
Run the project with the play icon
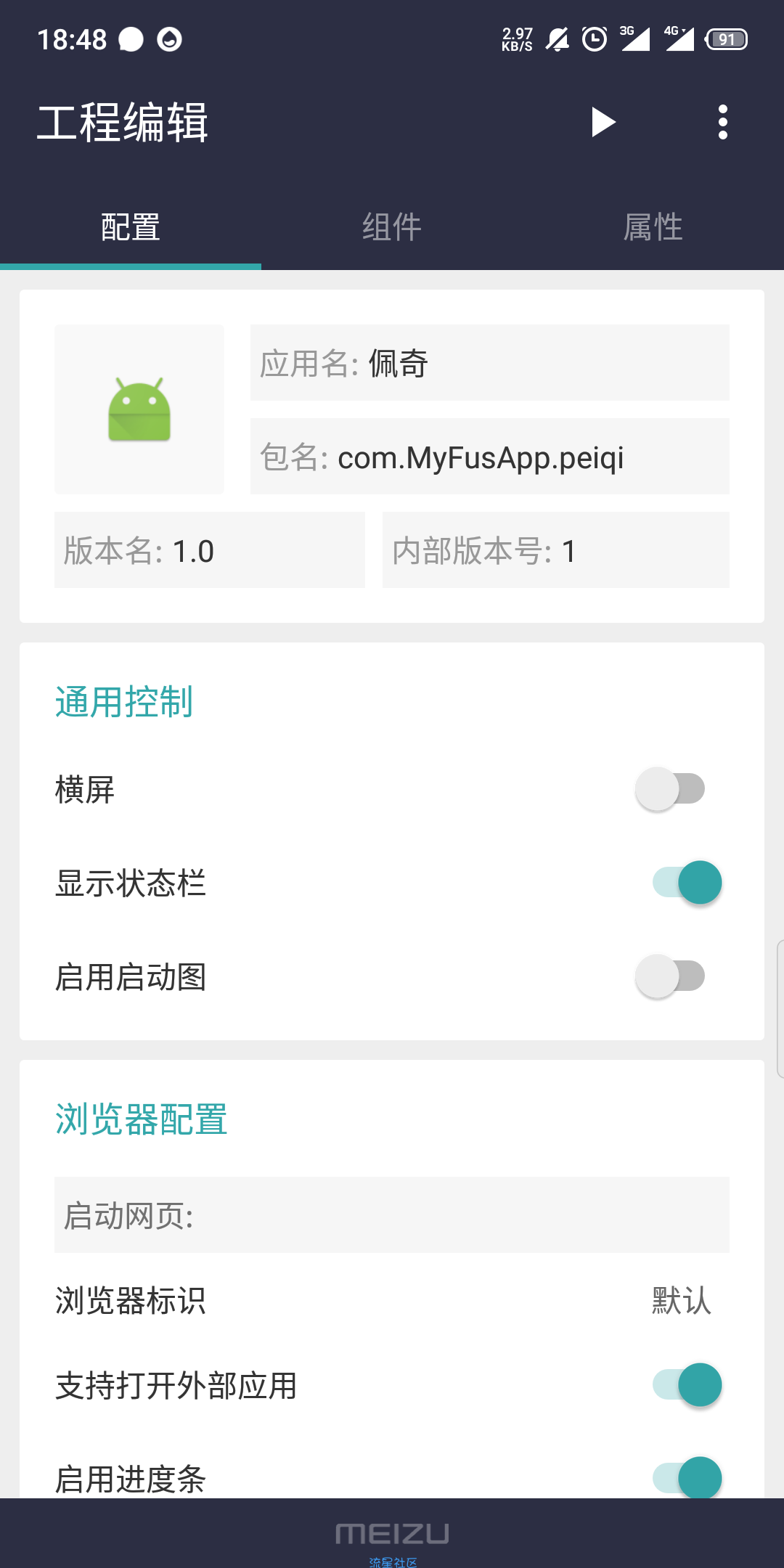point(603,122)
